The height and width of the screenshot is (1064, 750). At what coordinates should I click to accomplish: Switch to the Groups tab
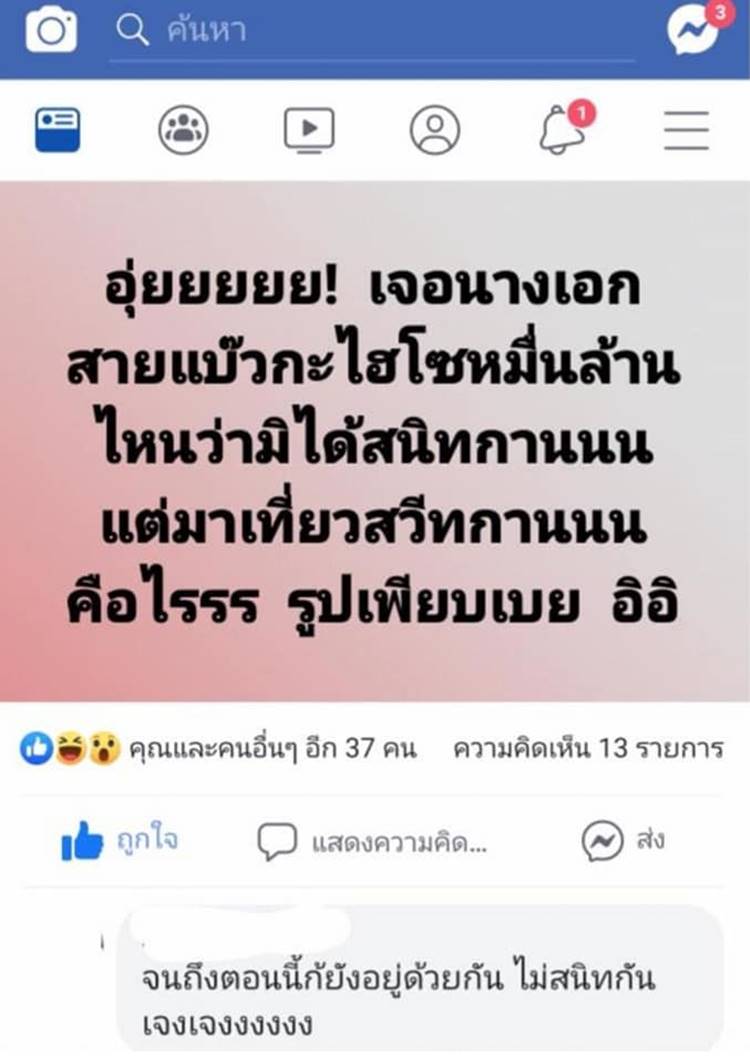tap(183, 130)
